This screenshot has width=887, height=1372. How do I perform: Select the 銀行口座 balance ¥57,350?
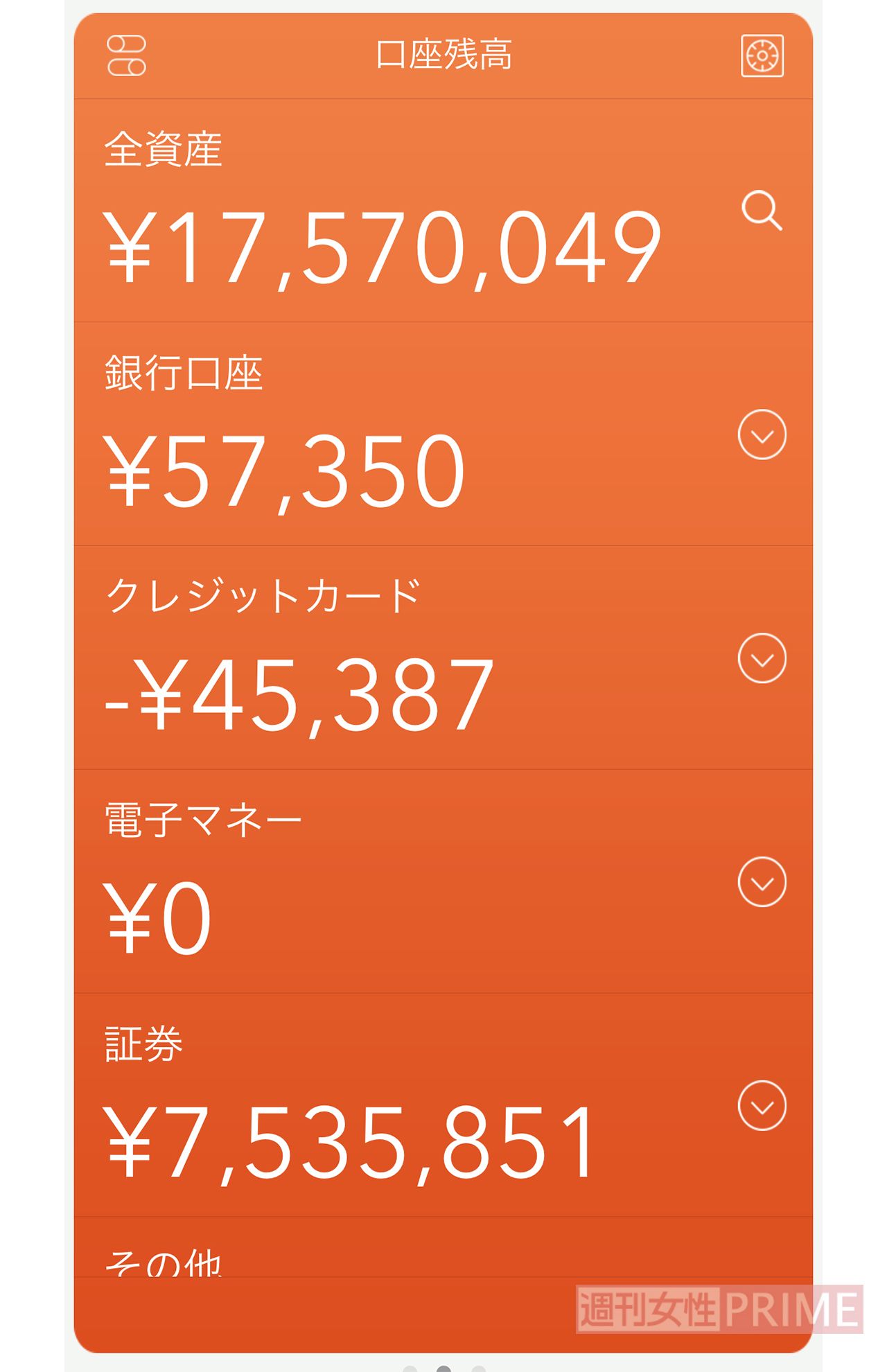(284, 471)
